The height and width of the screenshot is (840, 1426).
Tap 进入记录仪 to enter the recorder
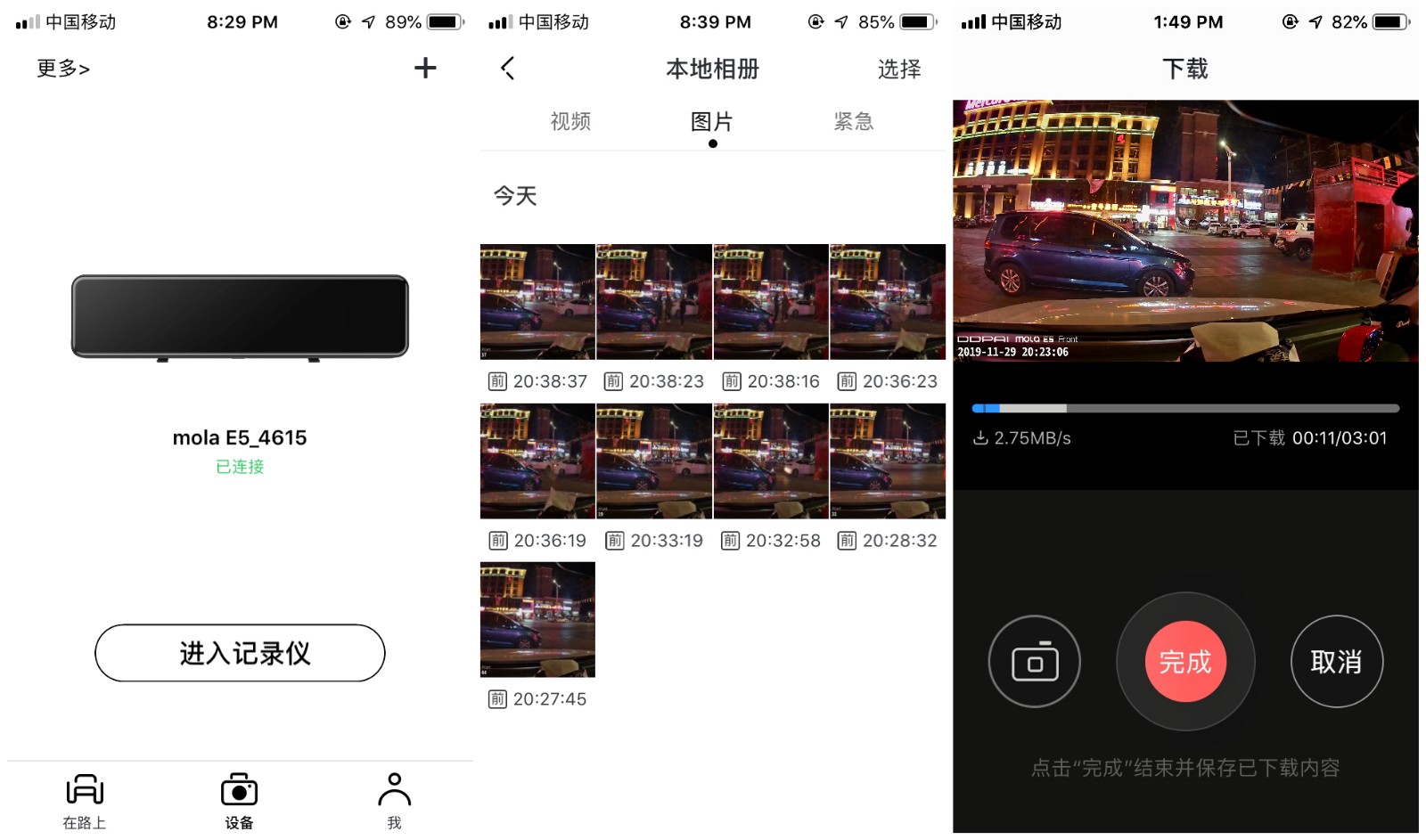click(x=240, y=653)
